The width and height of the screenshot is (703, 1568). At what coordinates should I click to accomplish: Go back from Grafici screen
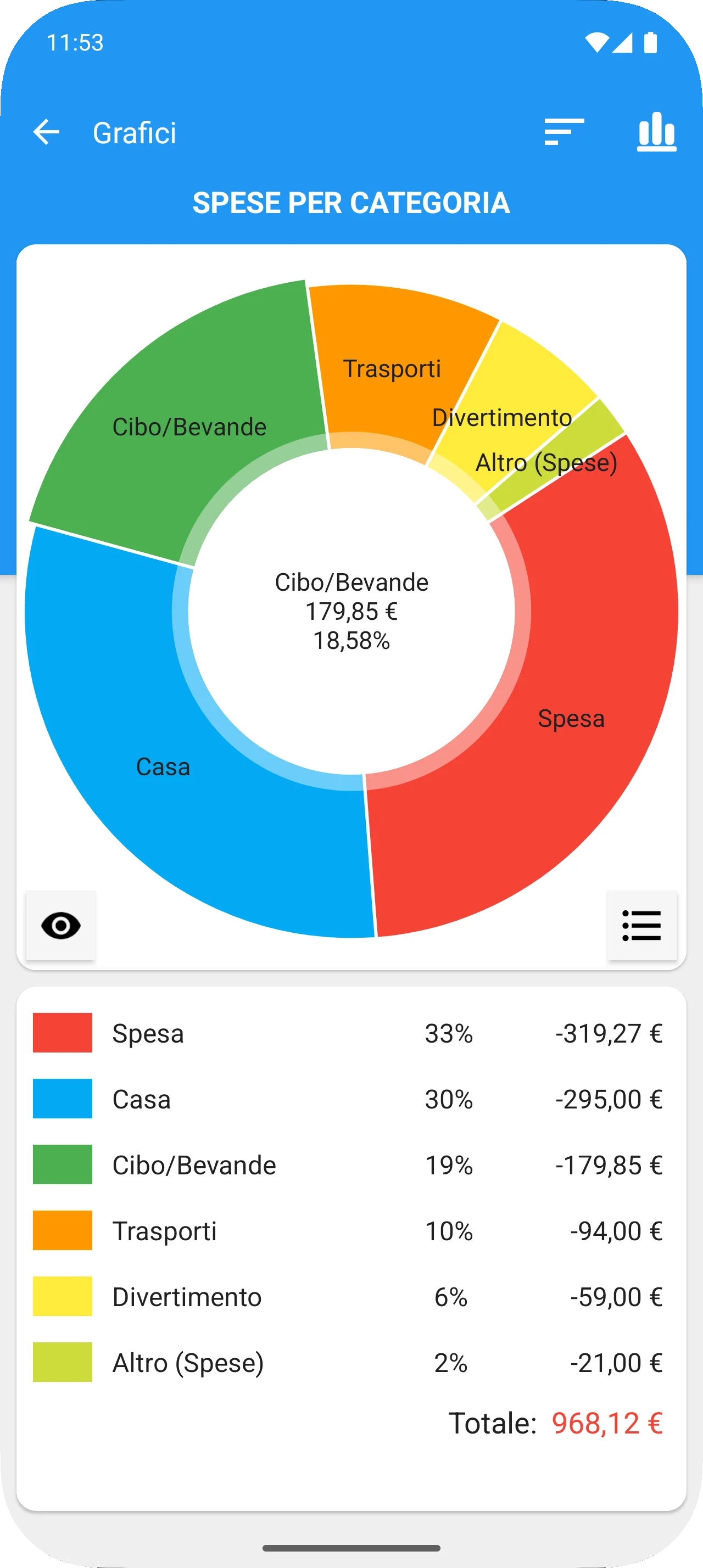click(46, 132)
